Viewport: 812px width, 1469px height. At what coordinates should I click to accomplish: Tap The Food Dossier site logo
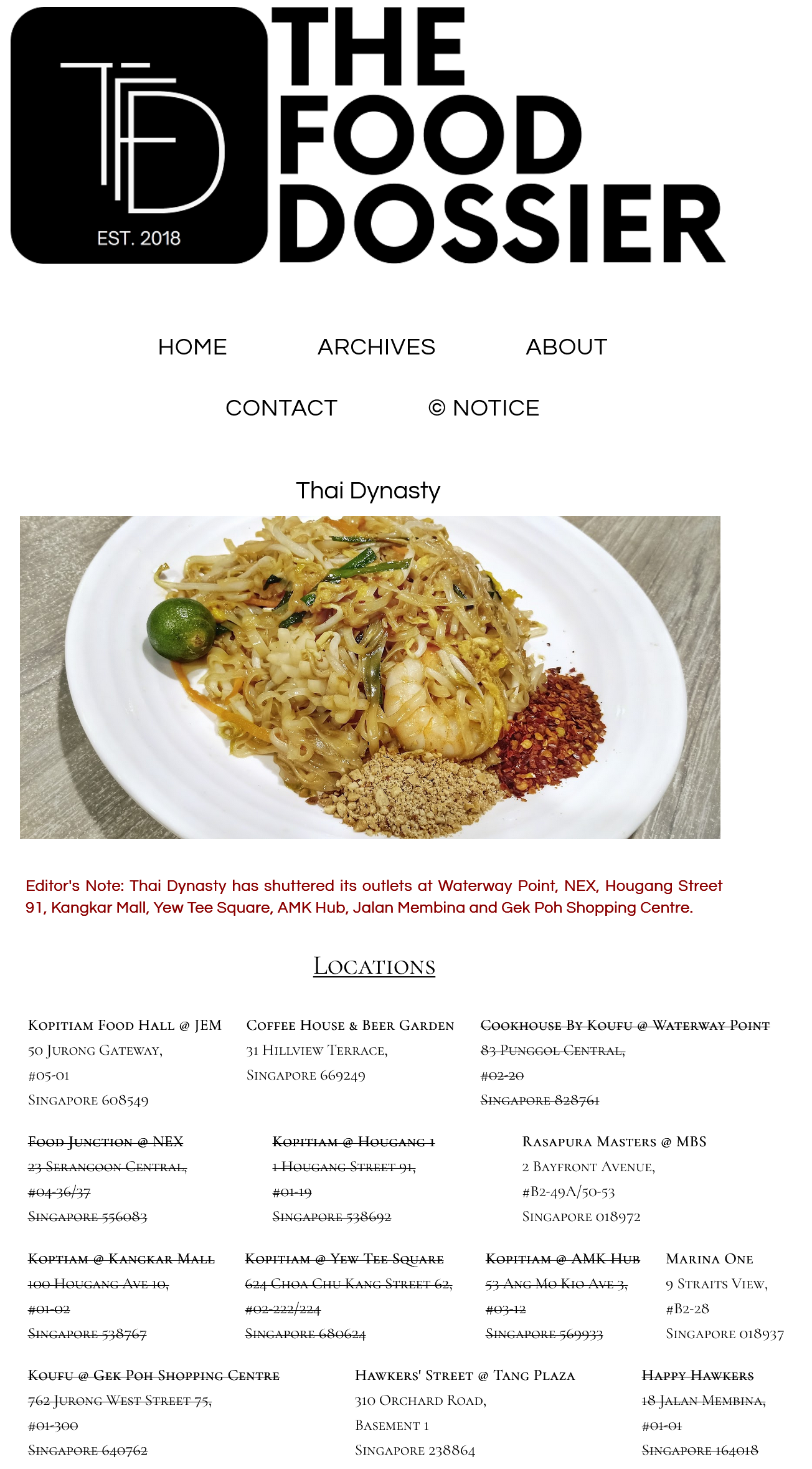tap(367, 136)
